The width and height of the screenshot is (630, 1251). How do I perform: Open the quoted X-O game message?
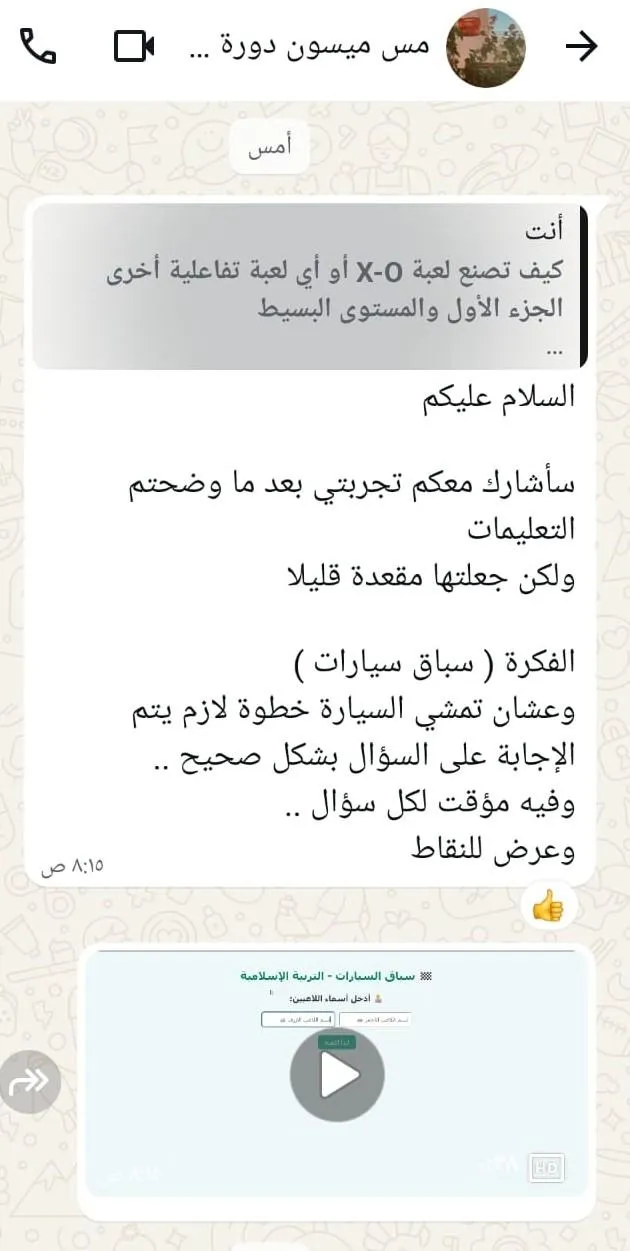[x=309, y=287]
